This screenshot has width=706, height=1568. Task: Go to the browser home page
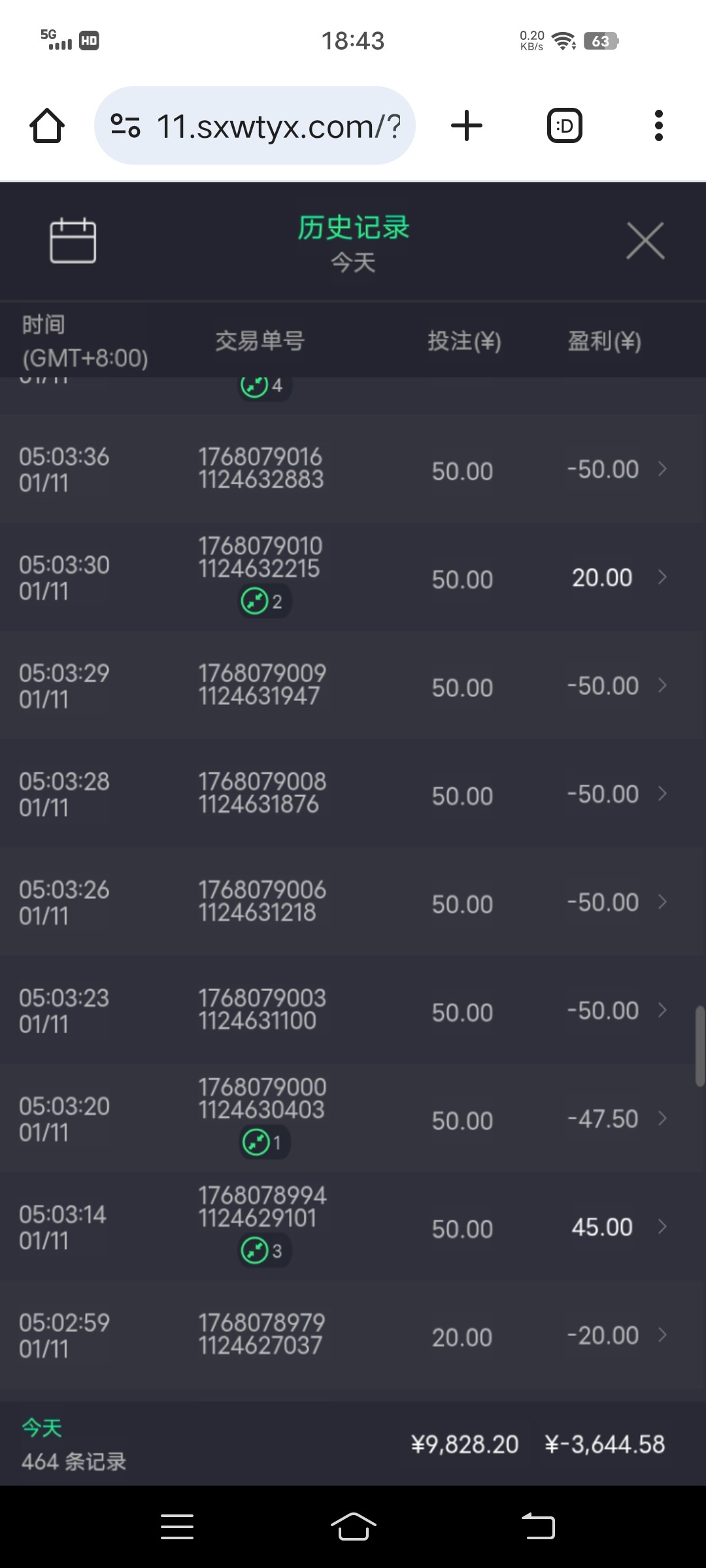(x=47, y=125)
